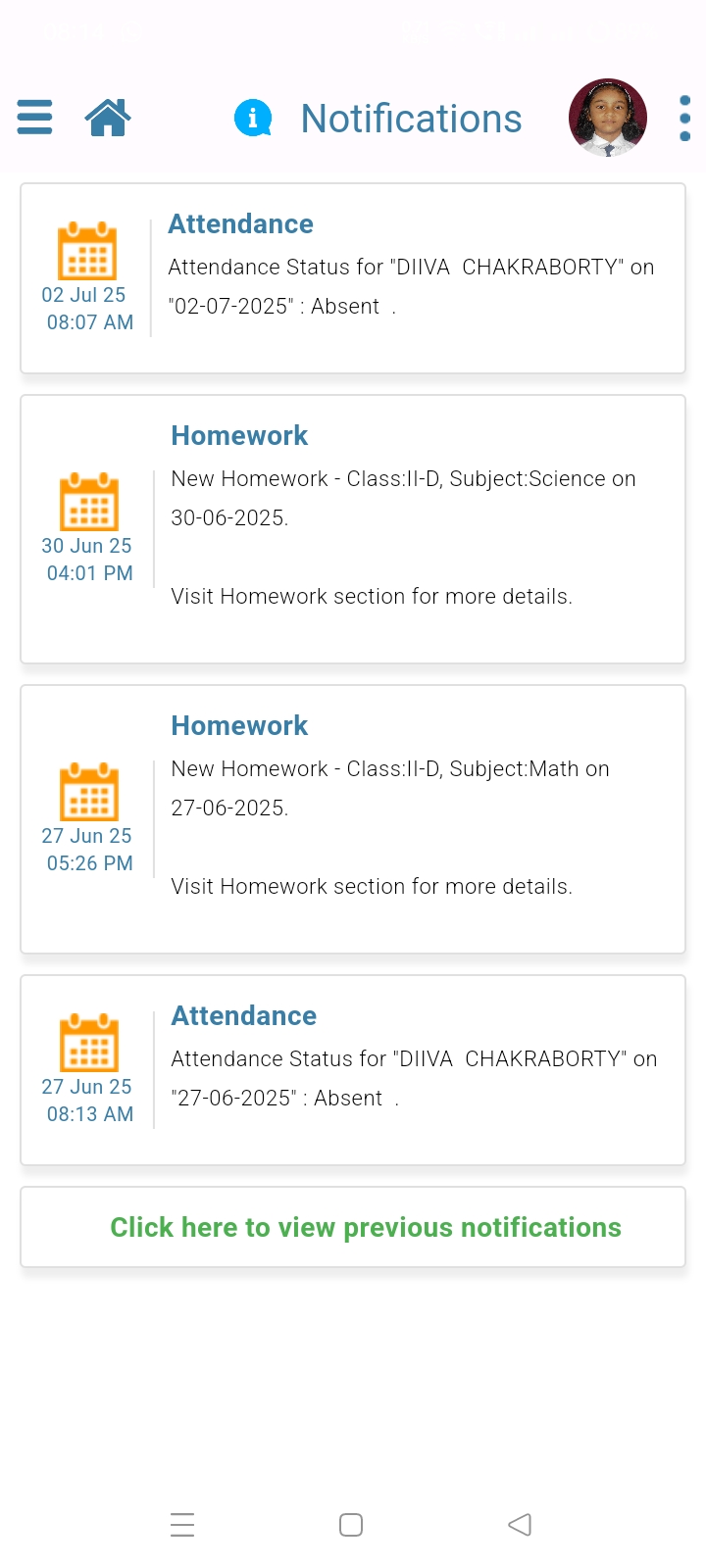Screen dimensions: 706x1568
Task: Open the 02 Jul Attendance notification
Action: (353, 278)
